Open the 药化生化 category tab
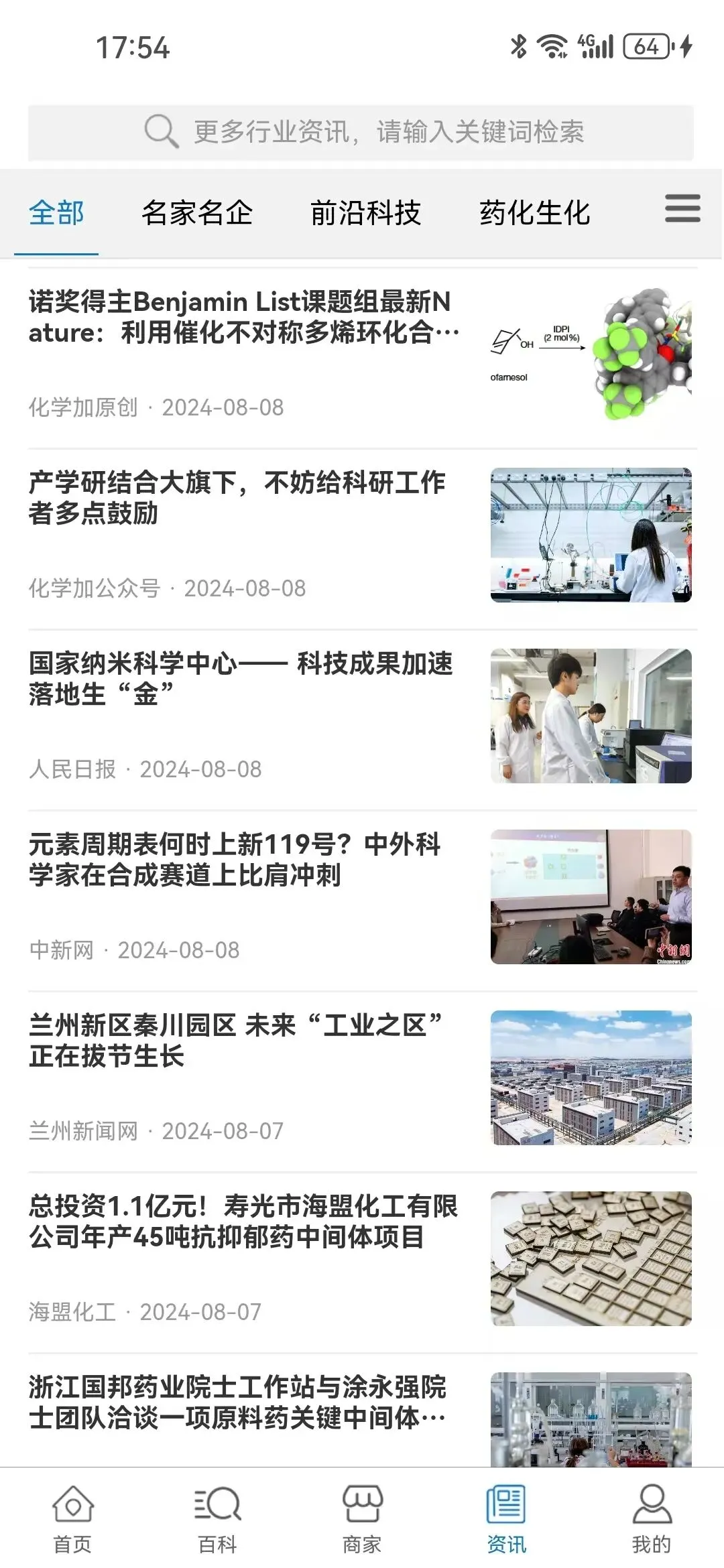This screenshot has width=724, height=1568. pos(534,213)
